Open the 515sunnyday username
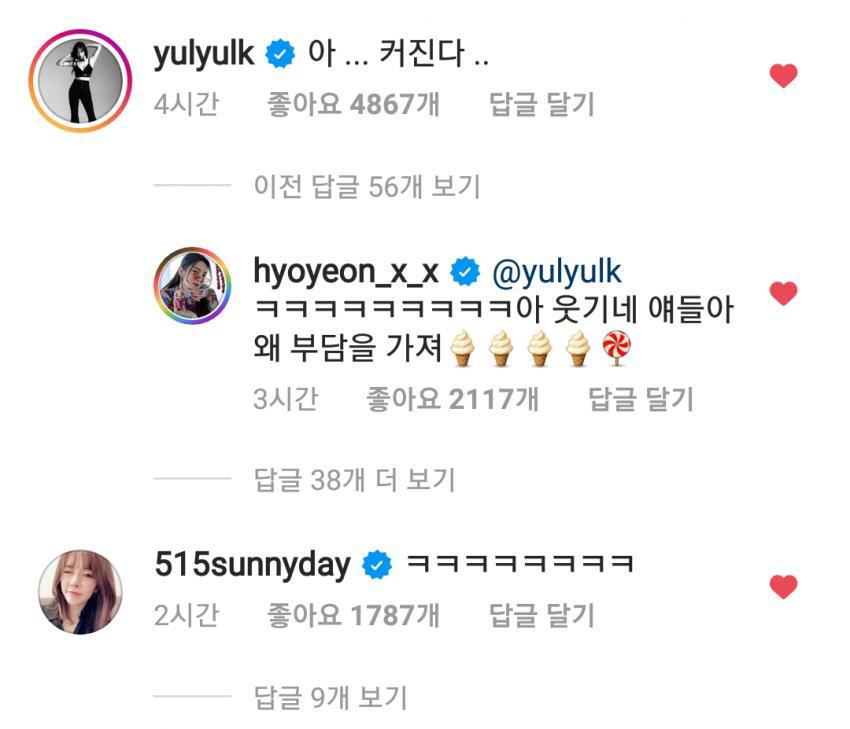The height and width of the screenshot is (729, 850). click(251, 565)
